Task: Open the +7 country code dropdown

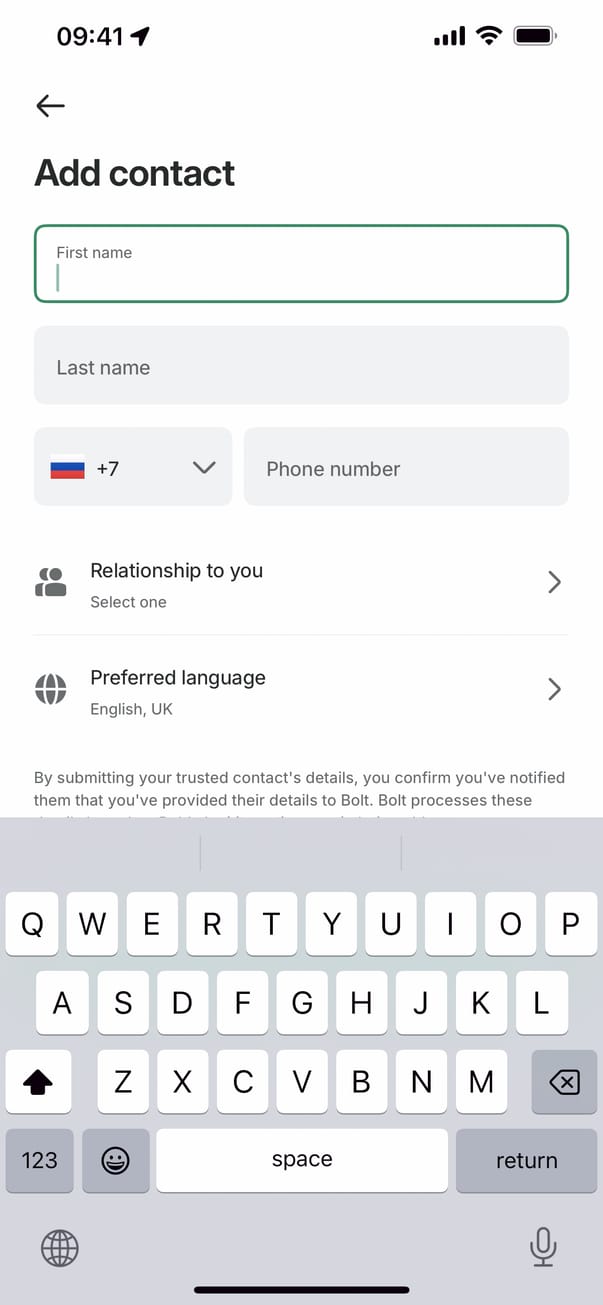Action: point(133,467)
